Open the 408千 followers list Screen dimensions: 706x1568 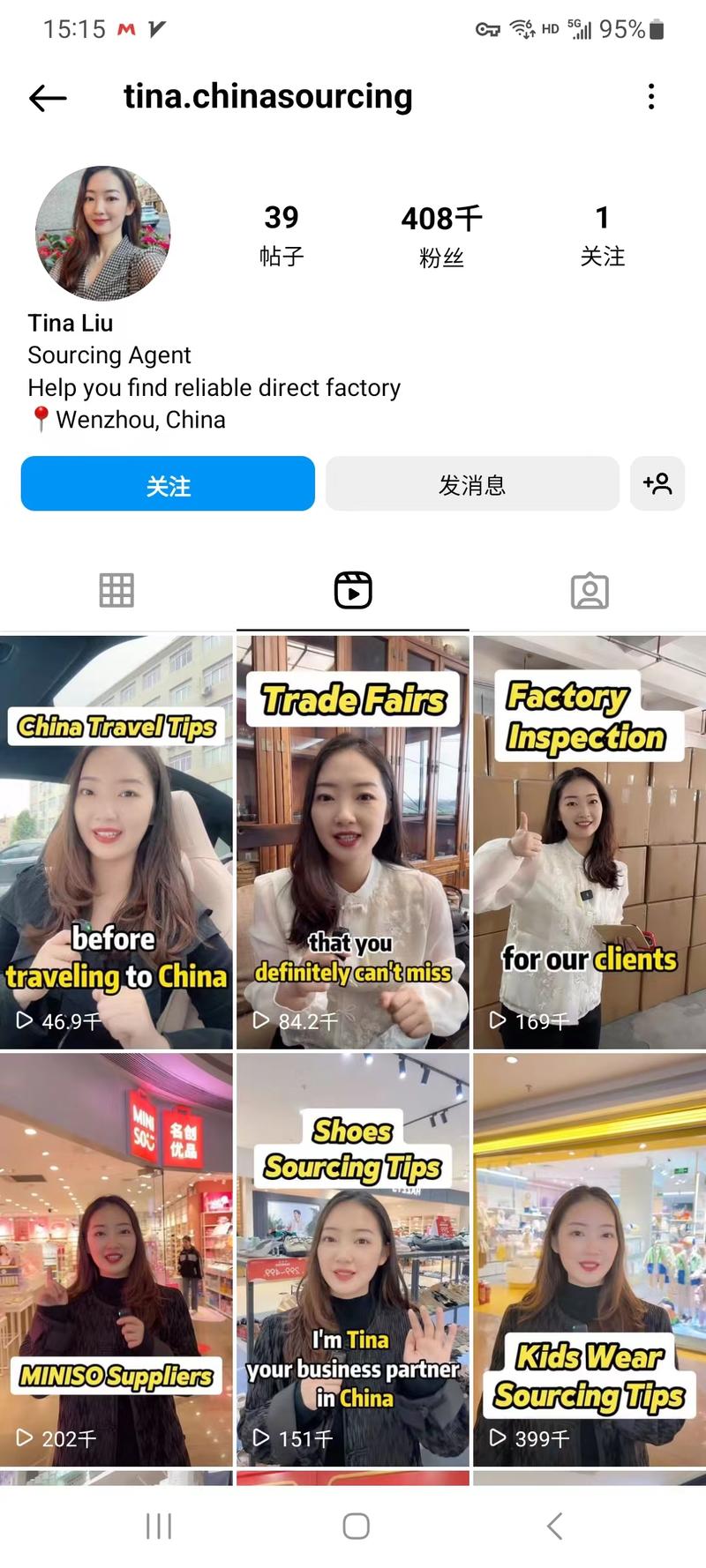pyautogui.click(x=440, y=234)
